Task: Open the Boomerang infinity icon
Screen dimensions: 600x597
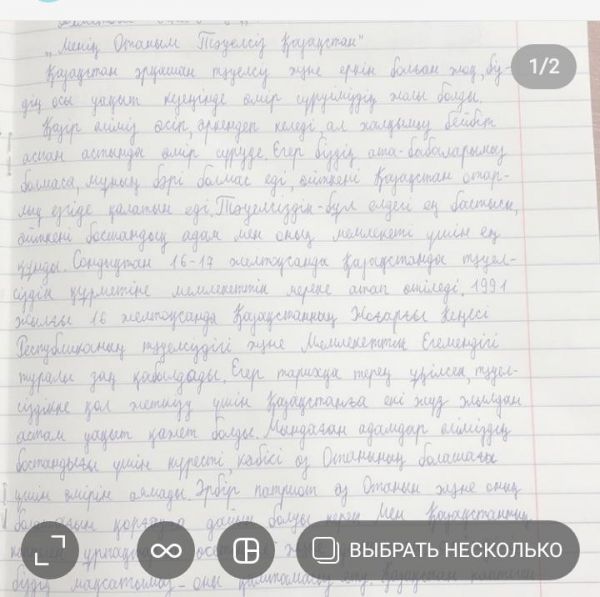Action: click(x=166, y=550)
